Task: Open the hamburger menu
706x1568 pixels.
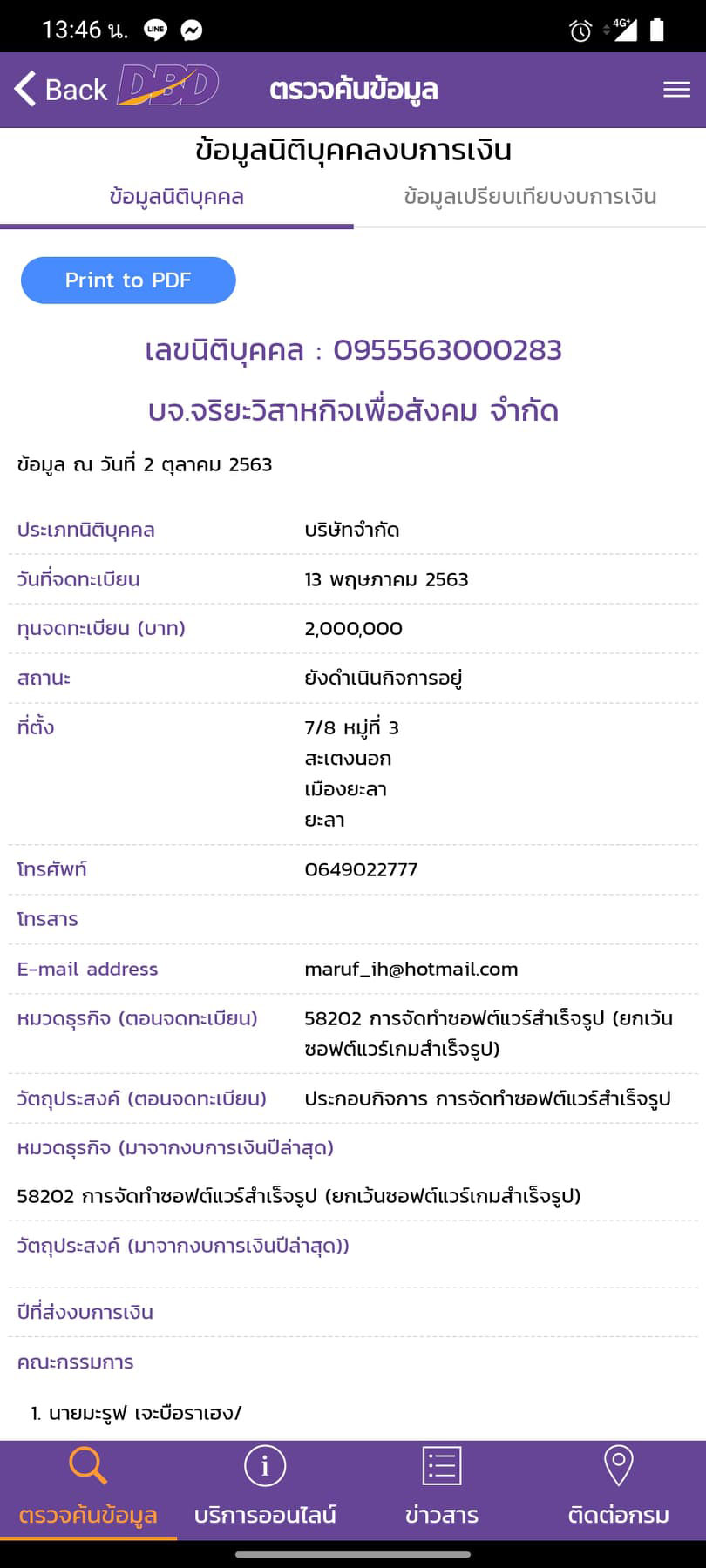Action: coord(676,89)
